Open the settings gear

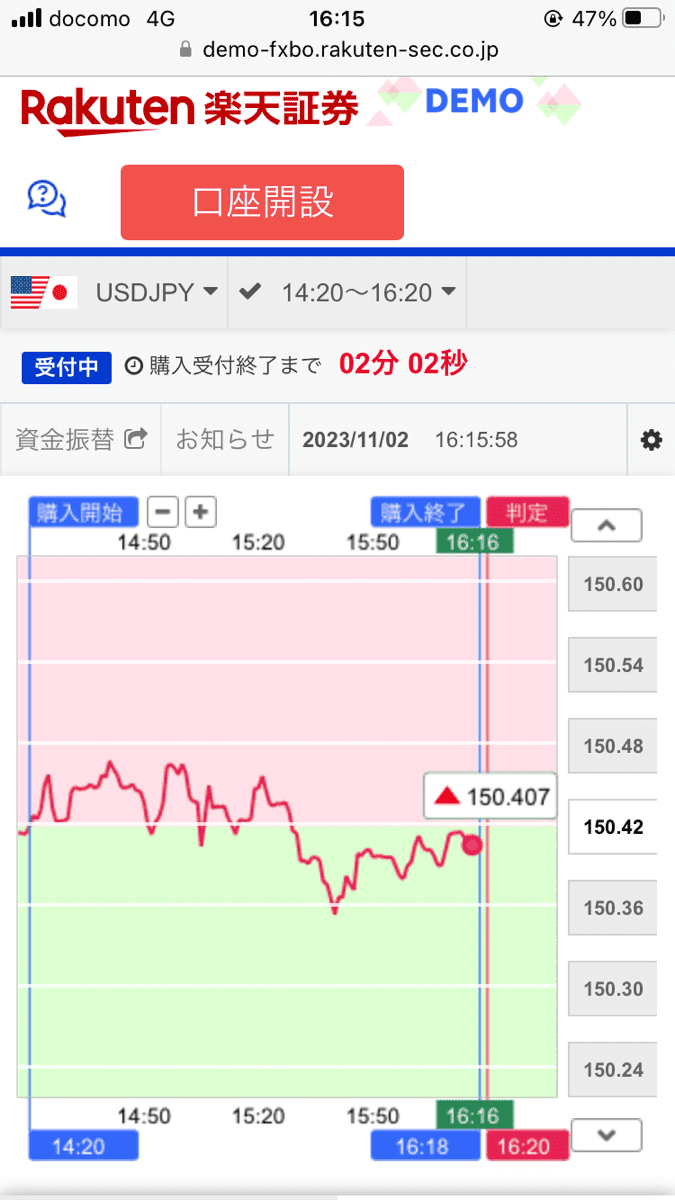[651, 440]
